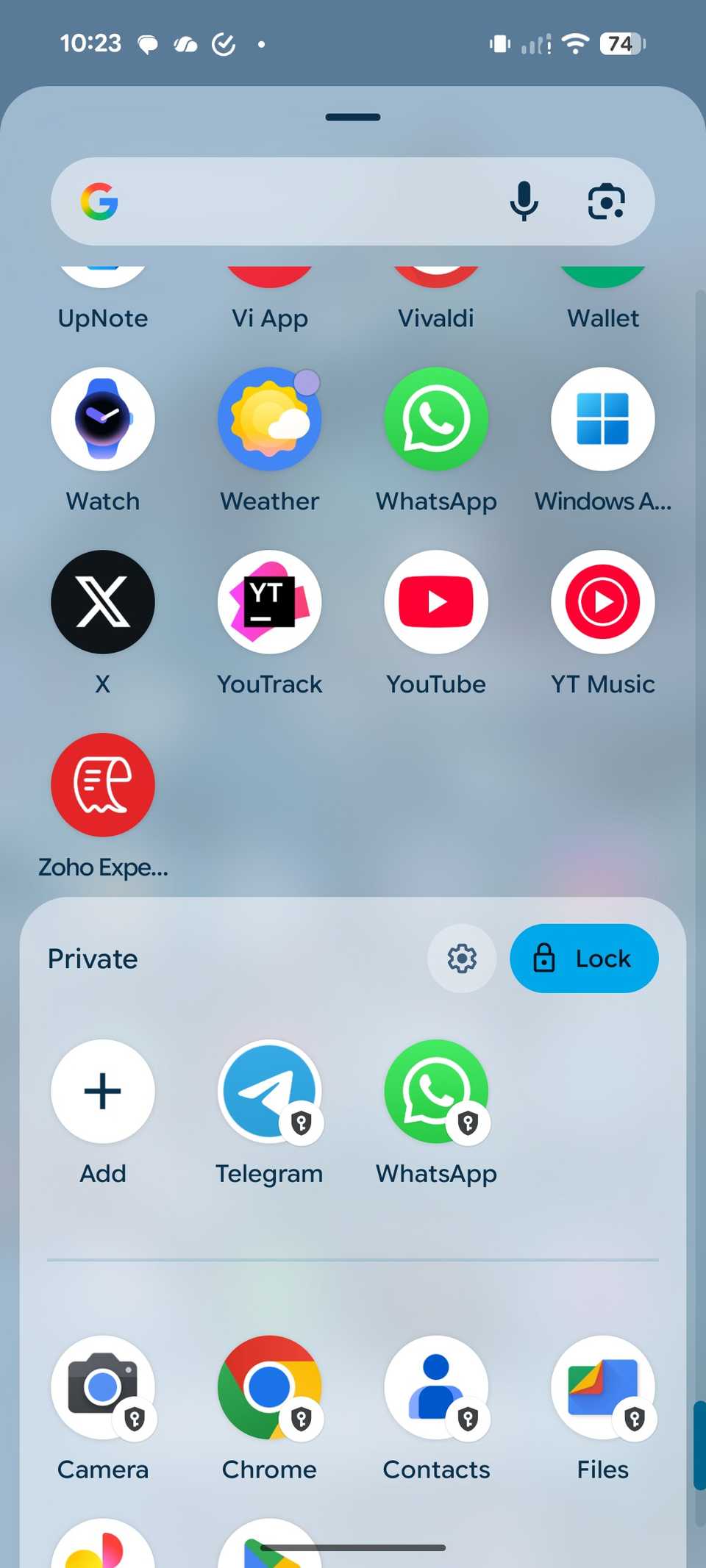Lock the Private space
This screenshot has height=1568, width=706.
[x=584, y=959]
